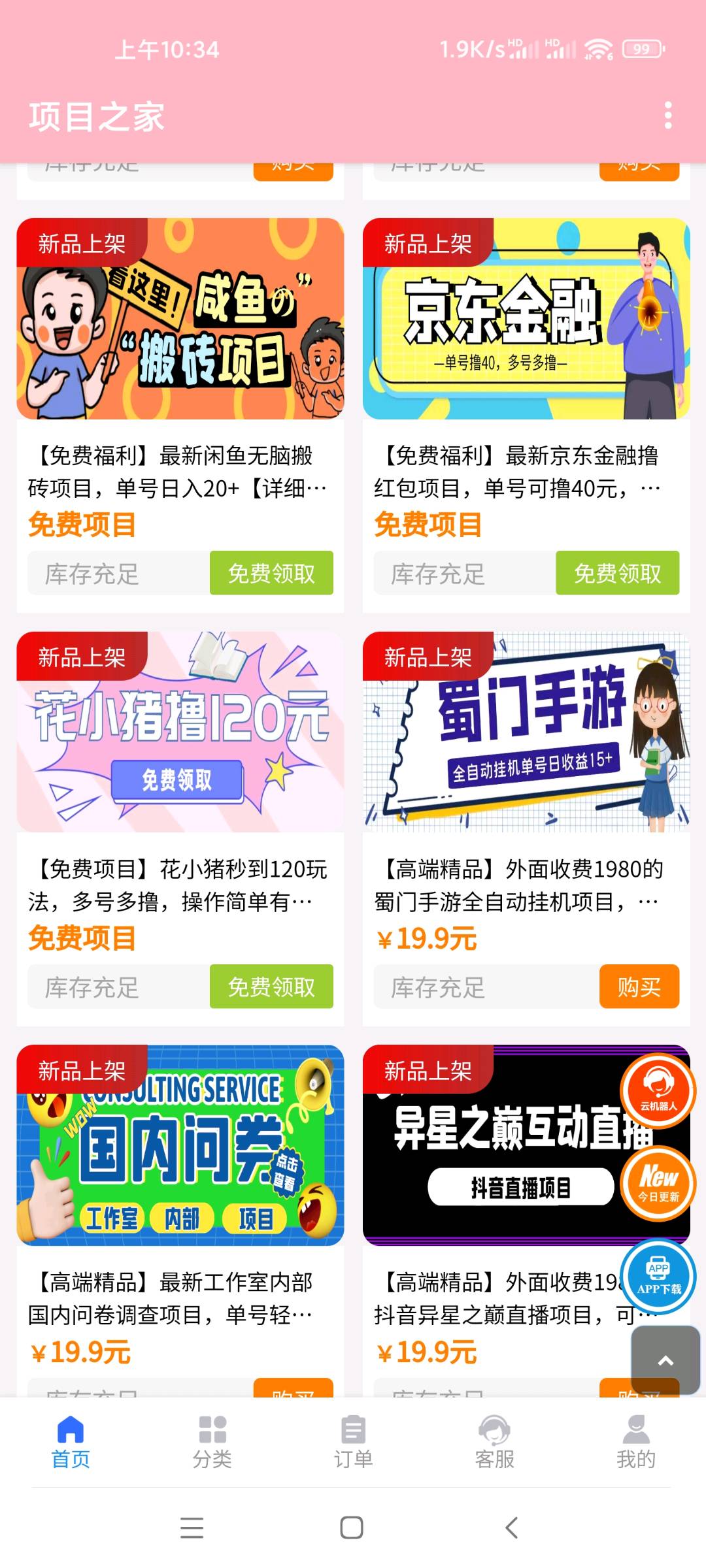The image size is (706, 1568).
Task: Jump back to top with the up arrow
Action: click(665, 1360)
